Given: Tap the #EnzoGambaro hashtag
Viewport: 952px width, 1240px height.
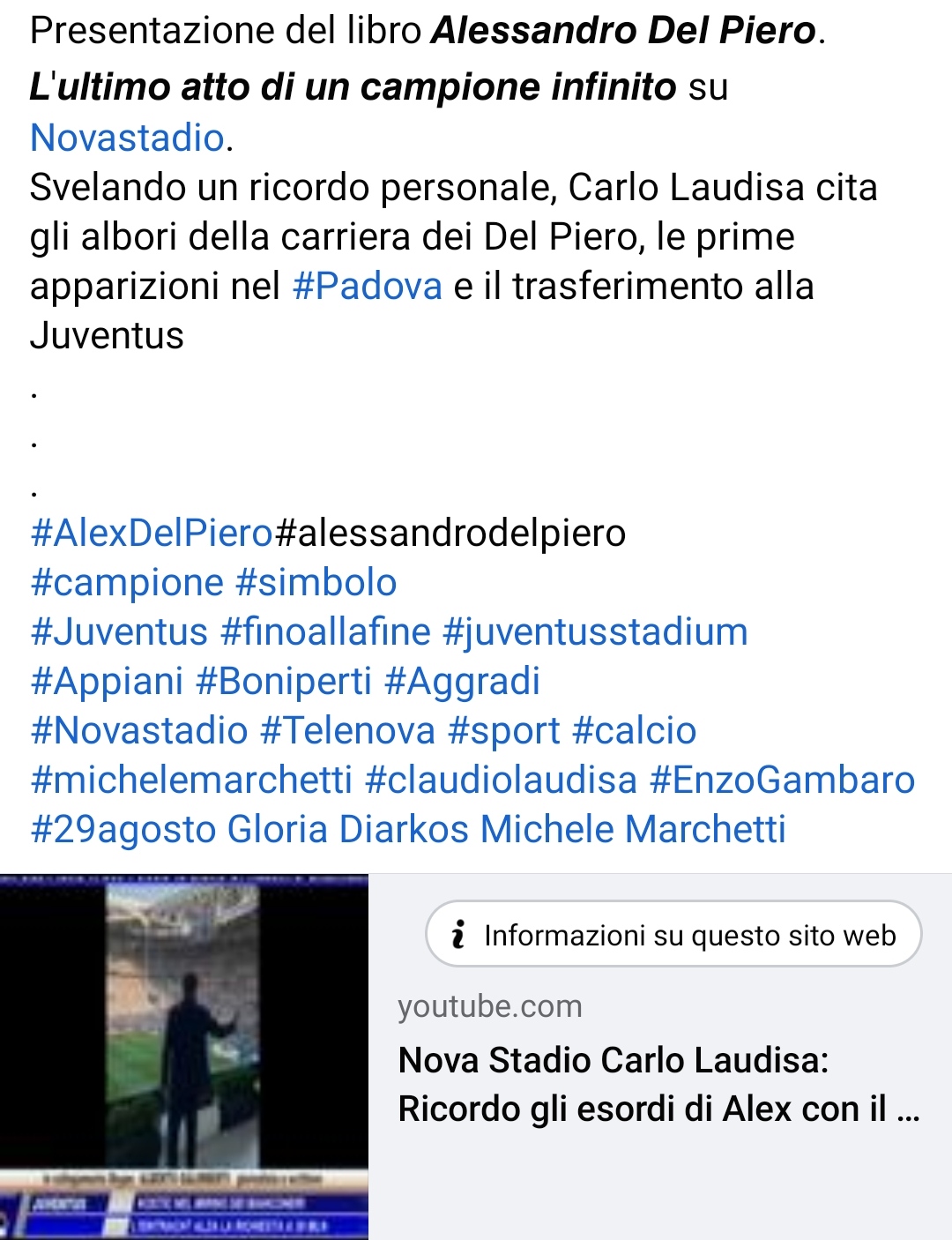Looking at the screenshot, I should (782, 780).
